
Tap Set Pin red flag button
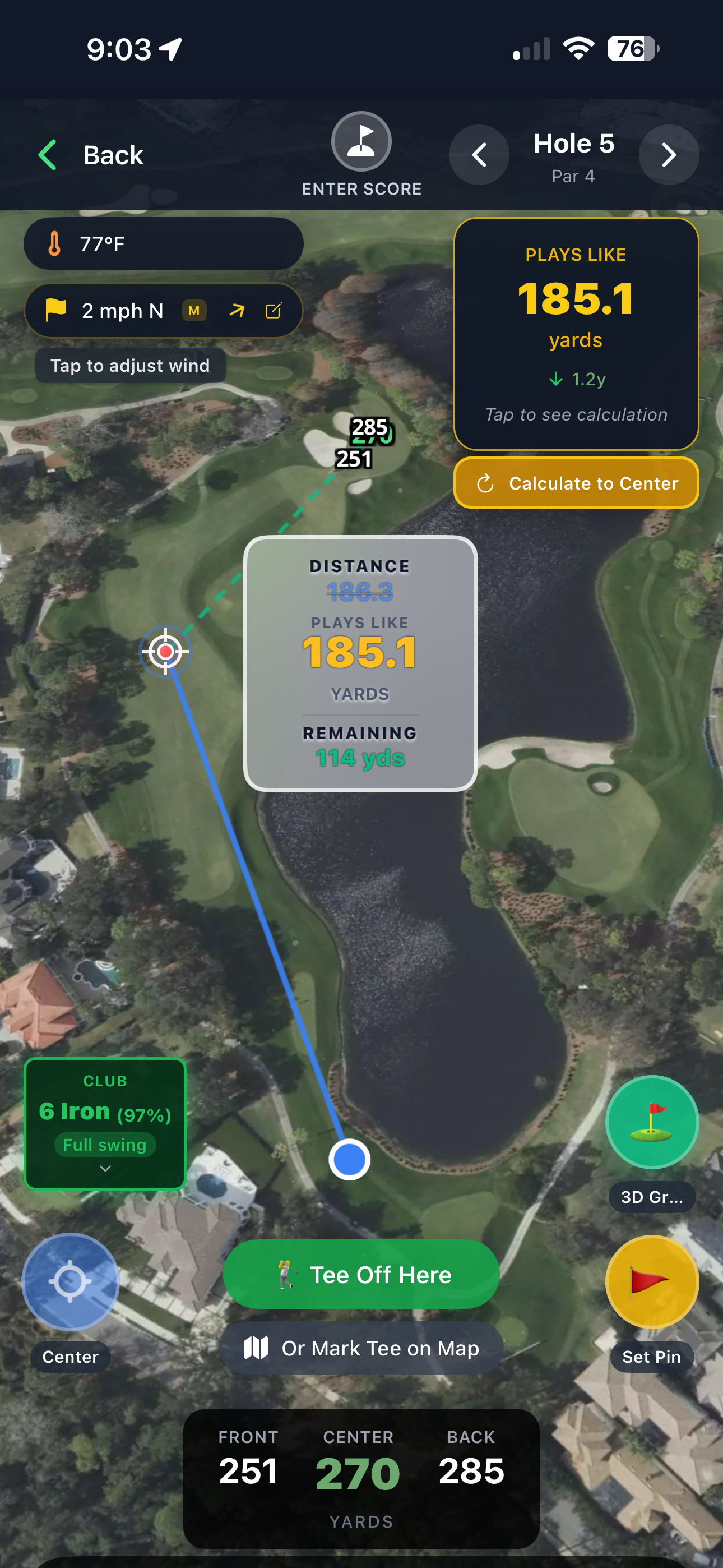[651, 1281]
